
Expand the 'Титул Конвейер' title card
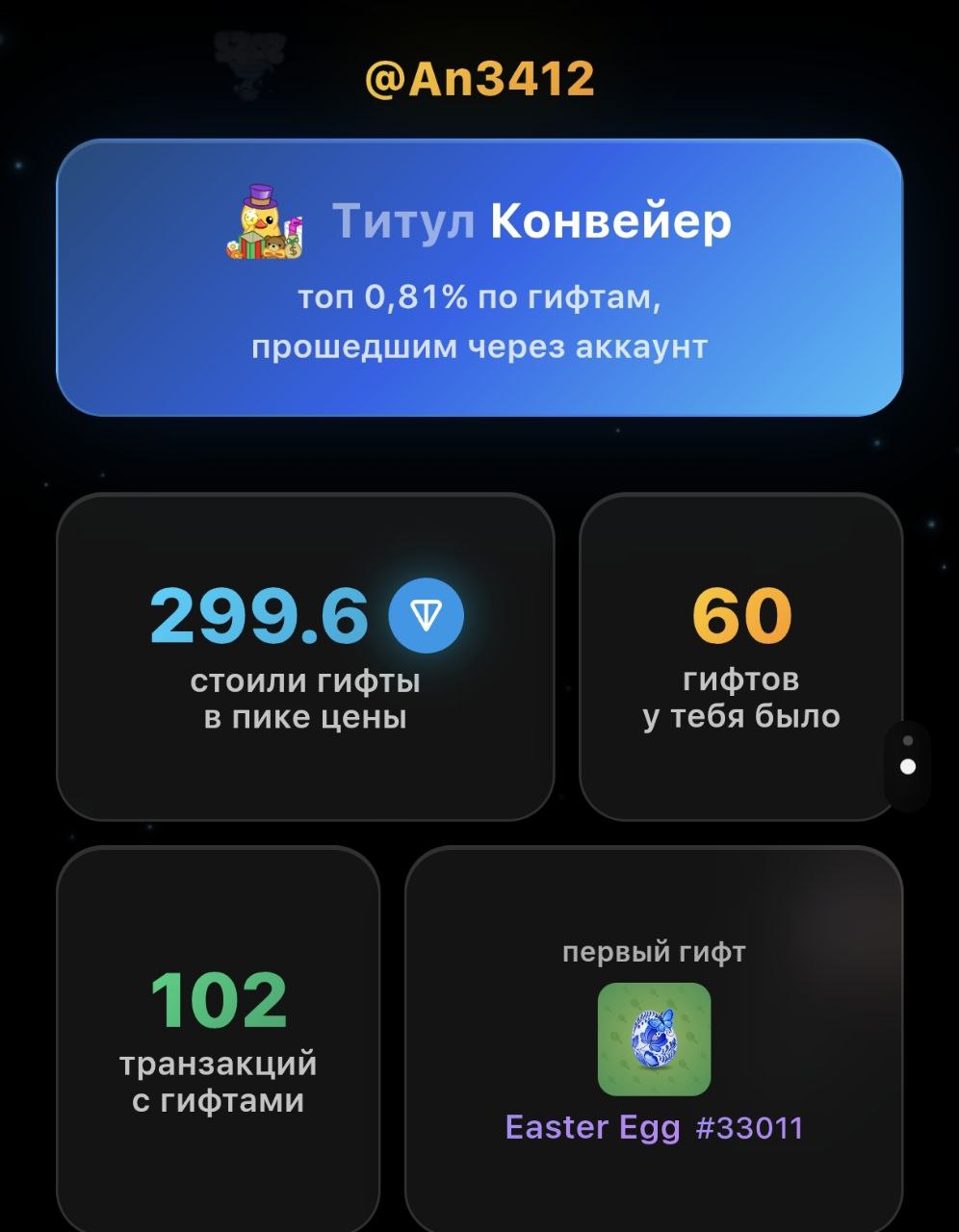479,272
